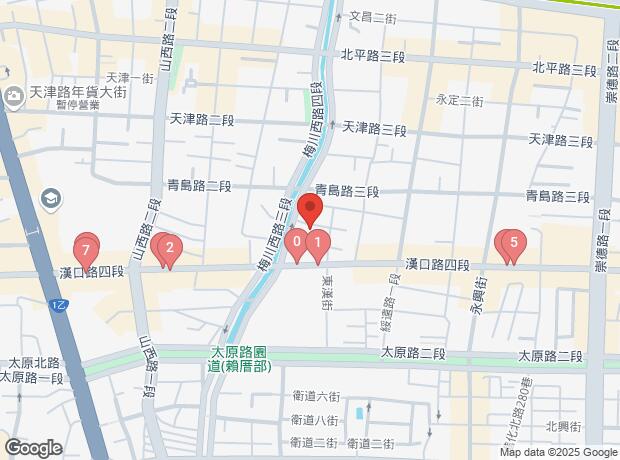Open map marker numbered 2
Viewport: 620px width, 460px height.
pyautogui.click(x=171, y=248)
